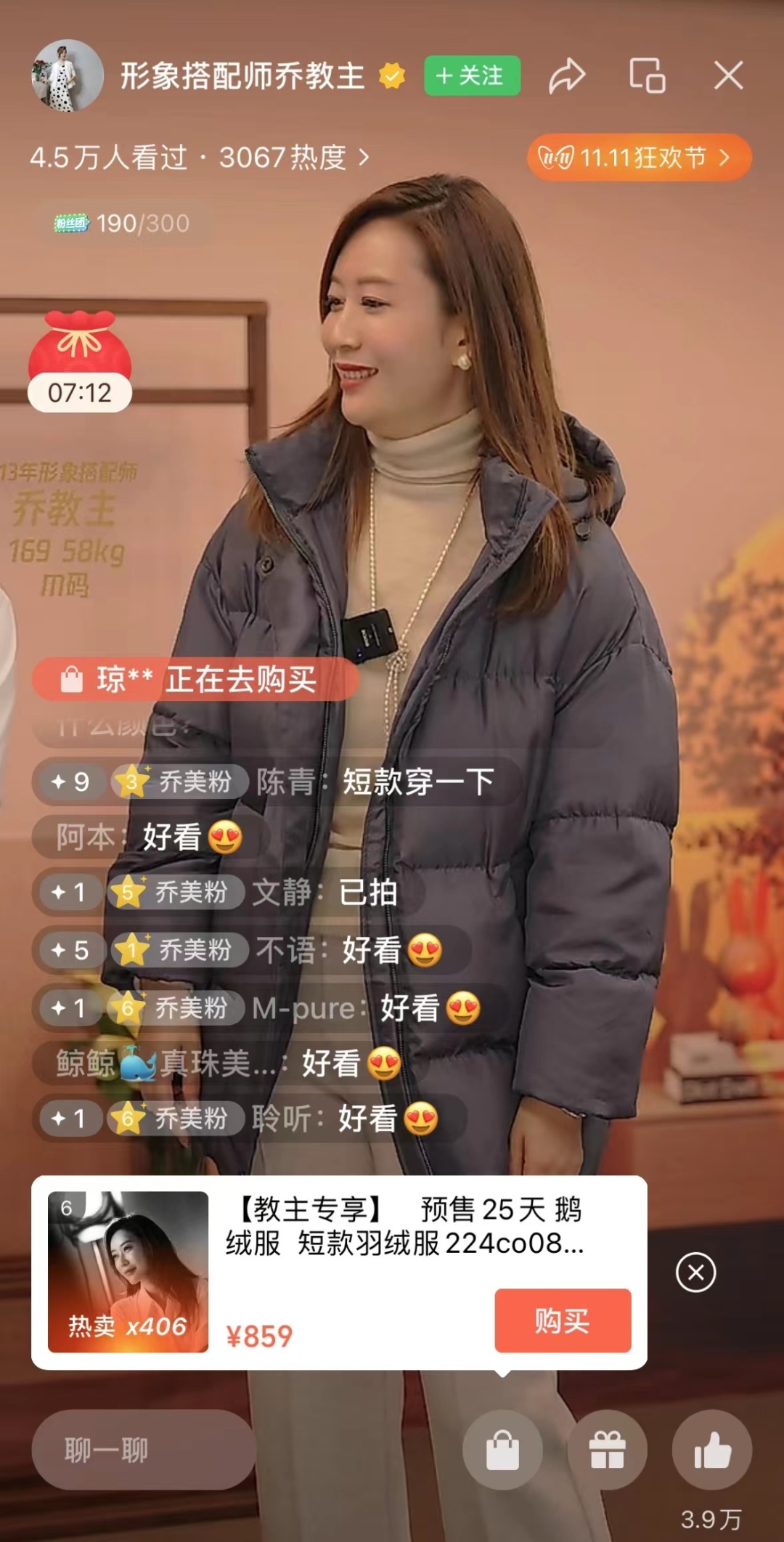784x1542 pixels.
Task: Close the livestream
Action: pyautogui.click(x=728, y=76)
